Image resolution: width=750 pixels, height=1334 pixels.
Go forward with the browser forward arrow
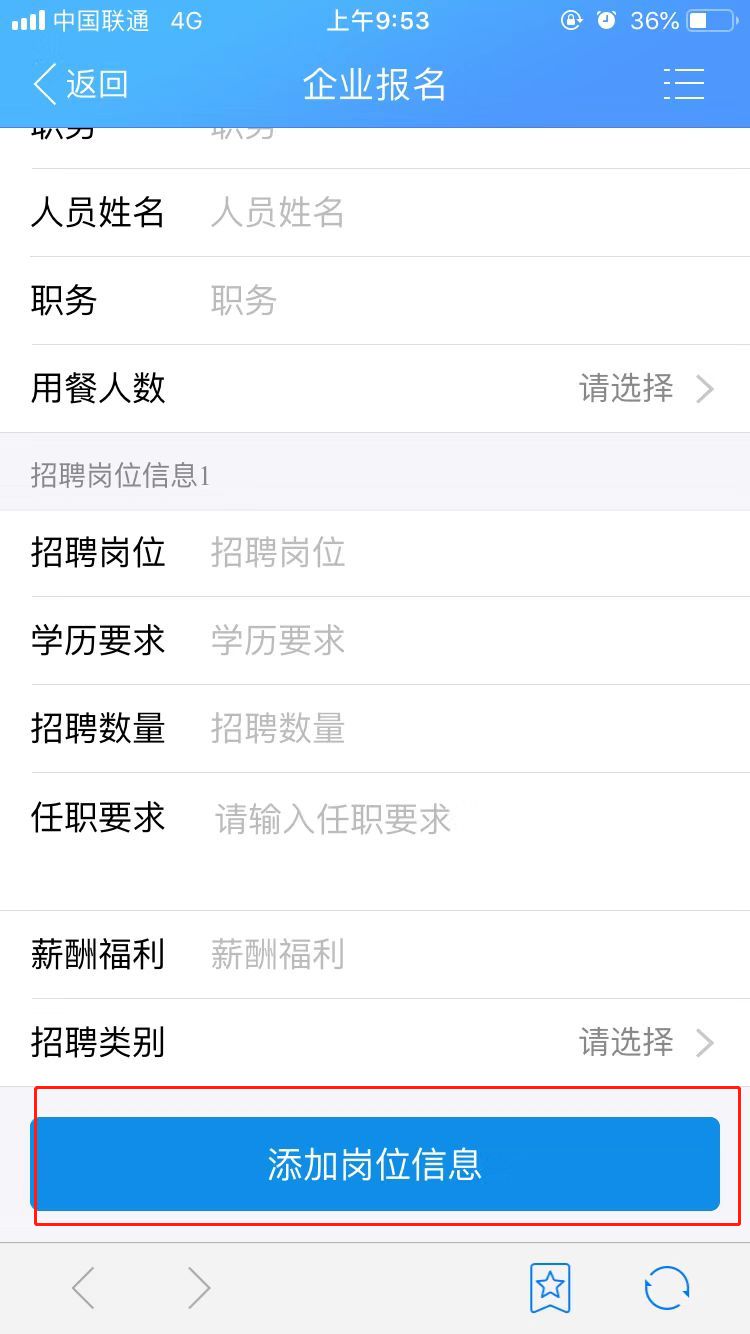point(199,1288)
